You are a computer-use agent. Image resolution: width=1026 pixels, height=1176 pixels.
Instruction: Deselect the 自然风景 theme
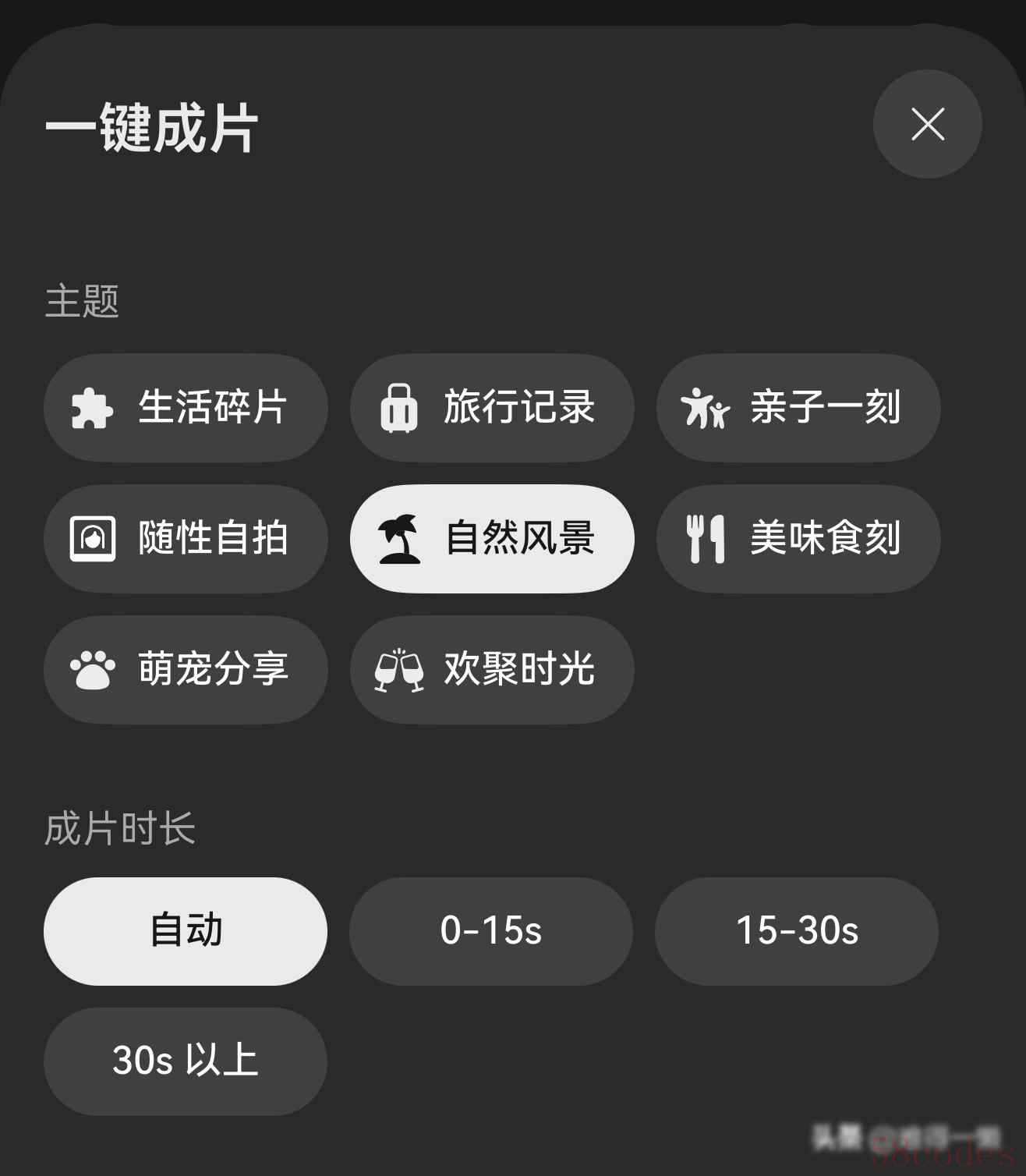pos(492,539)
